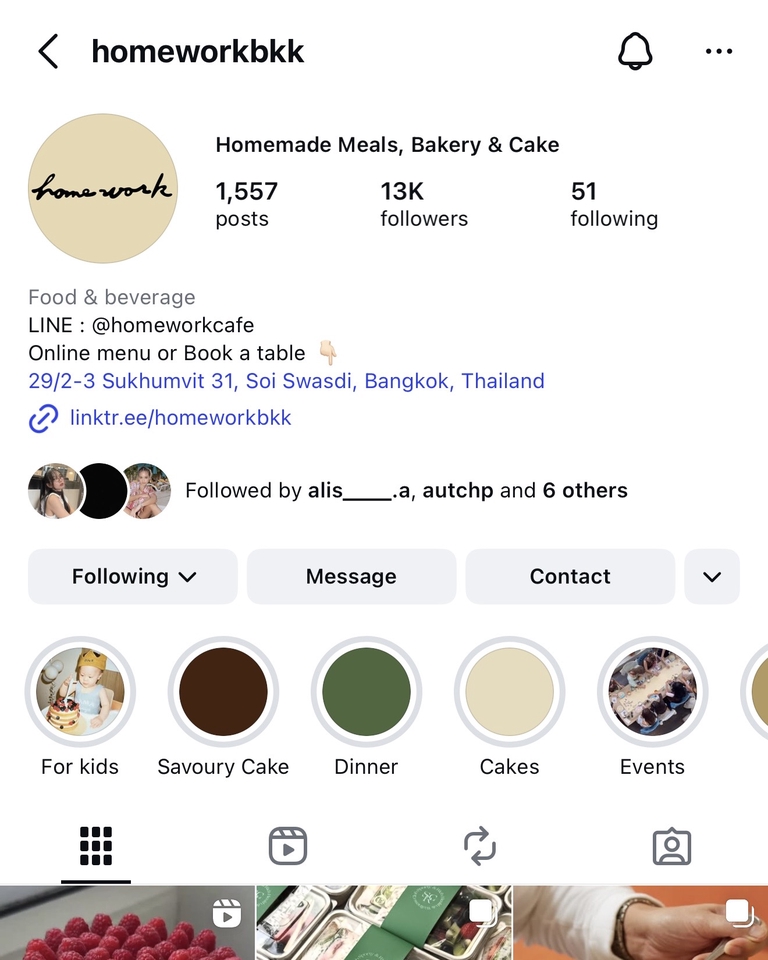View the Dinner highlight
The width and height of the screenshot is (768, 960).
pos(366,692)
